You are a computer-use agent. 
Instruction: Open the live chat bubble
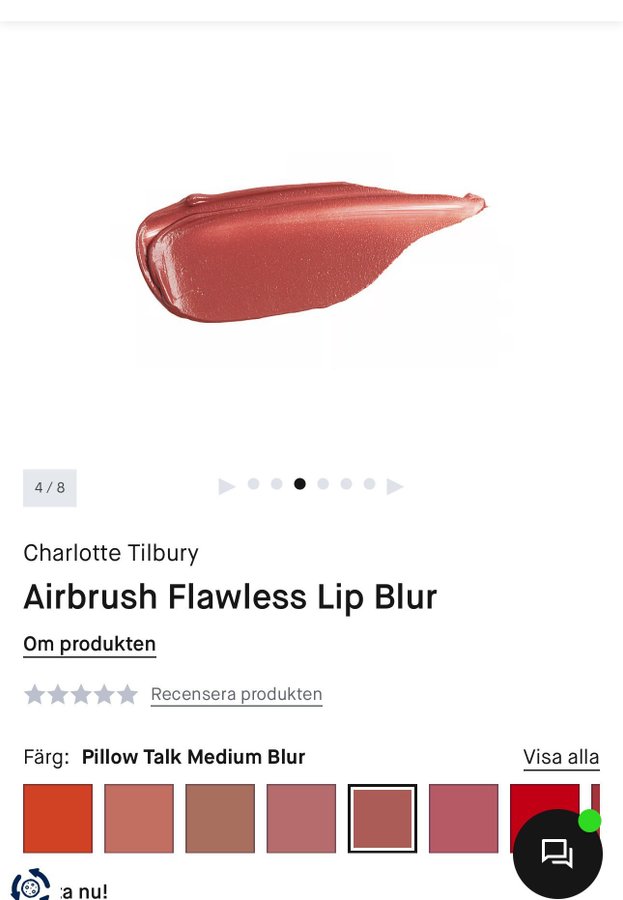click(x=557, y=853)
